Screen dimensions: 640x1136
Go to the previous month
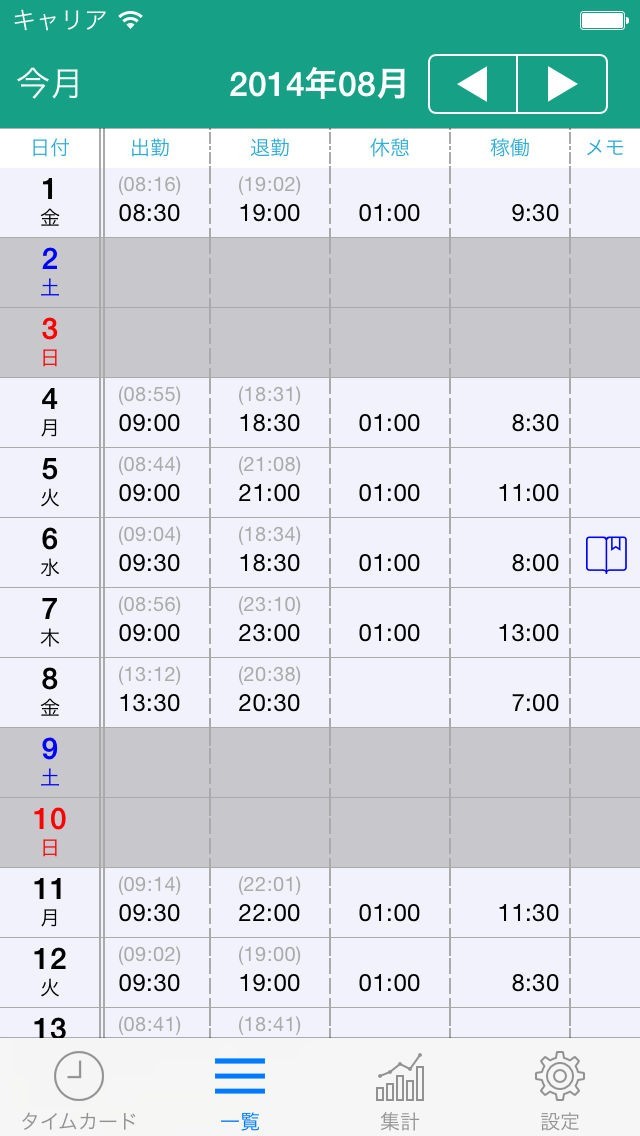click(473, 84)
